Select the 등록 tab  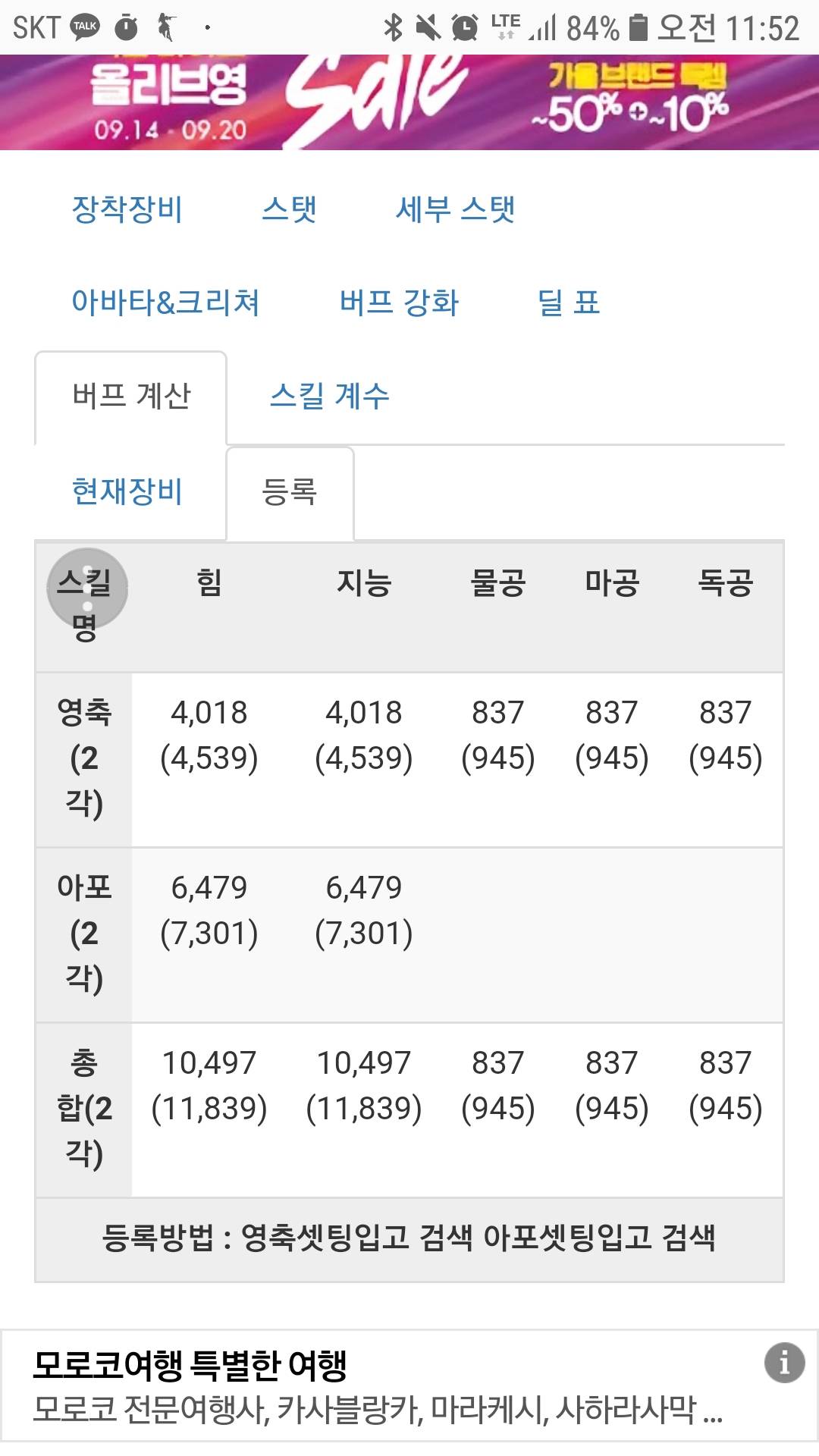point(290,493)
